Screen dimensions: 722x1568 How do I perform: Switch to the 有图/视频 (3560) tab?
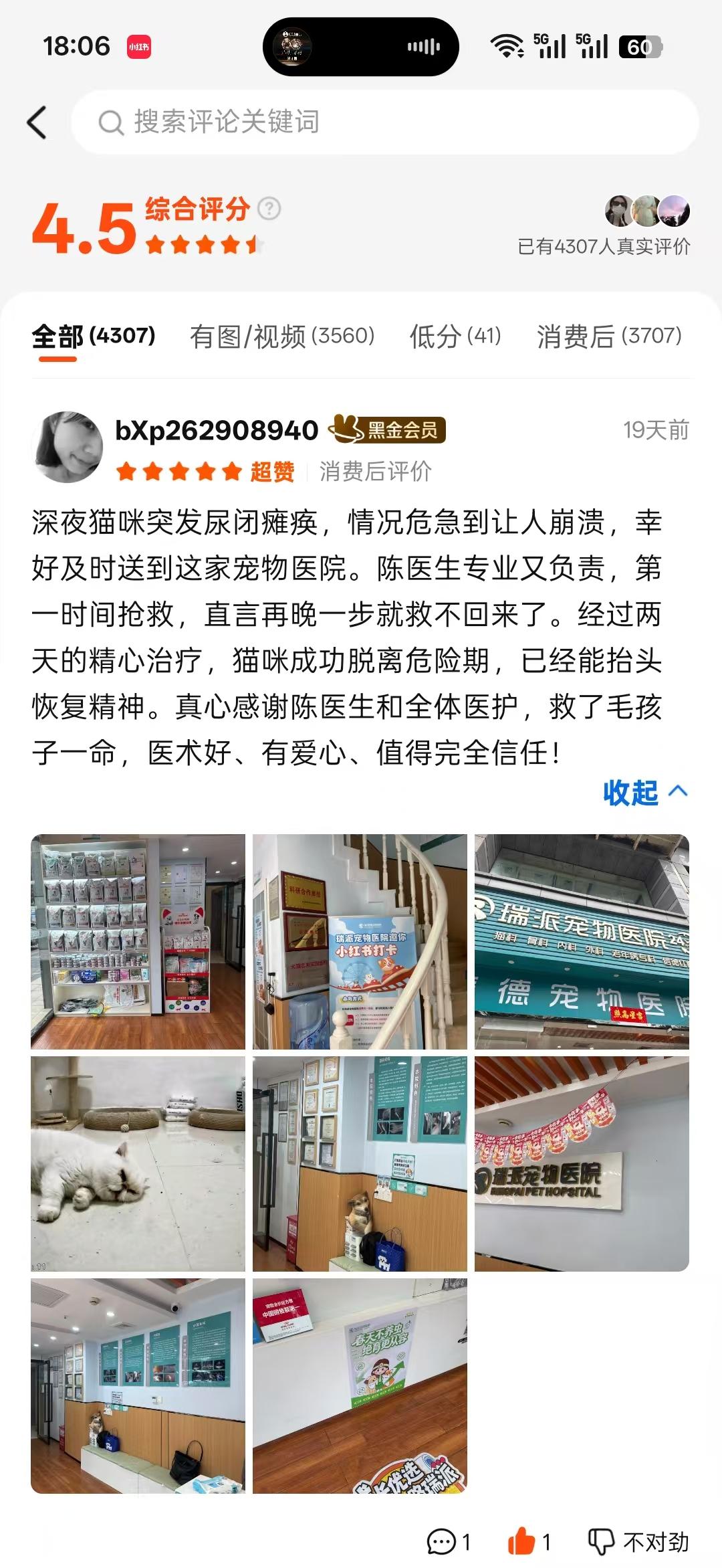[x=282, y=336]
